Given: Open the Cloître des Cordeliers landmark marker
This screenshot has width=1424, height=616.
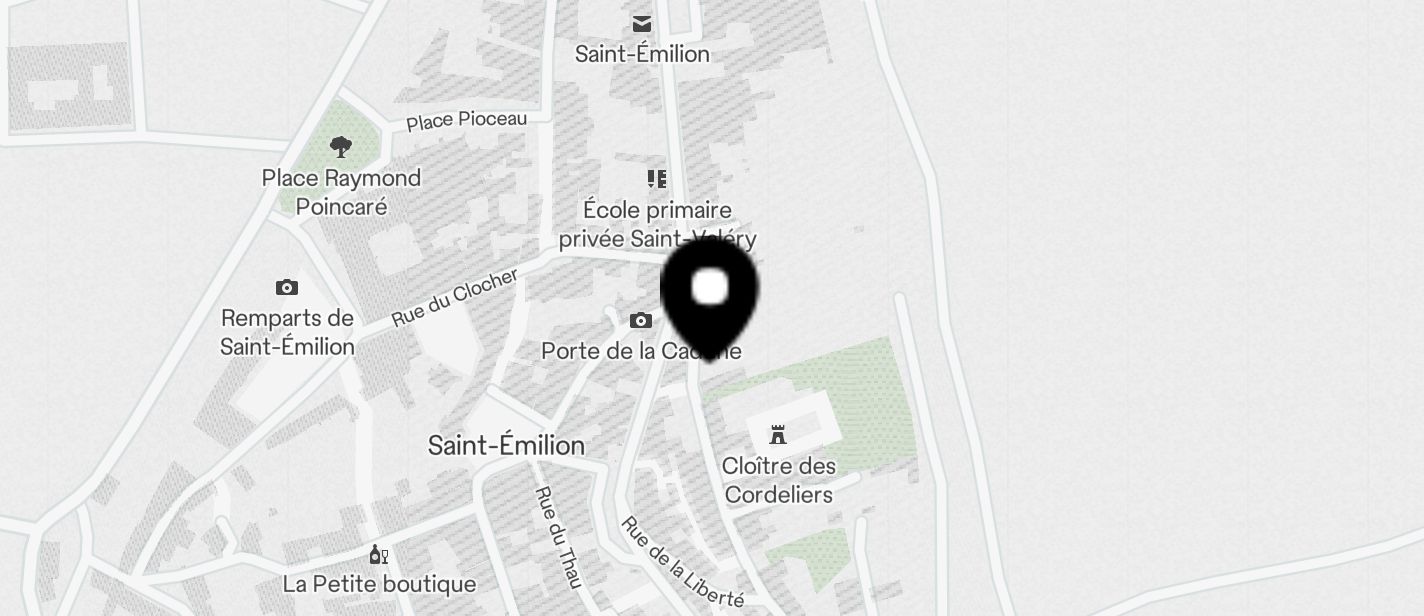Looking at the screenshot, I should tap(778, 435).
